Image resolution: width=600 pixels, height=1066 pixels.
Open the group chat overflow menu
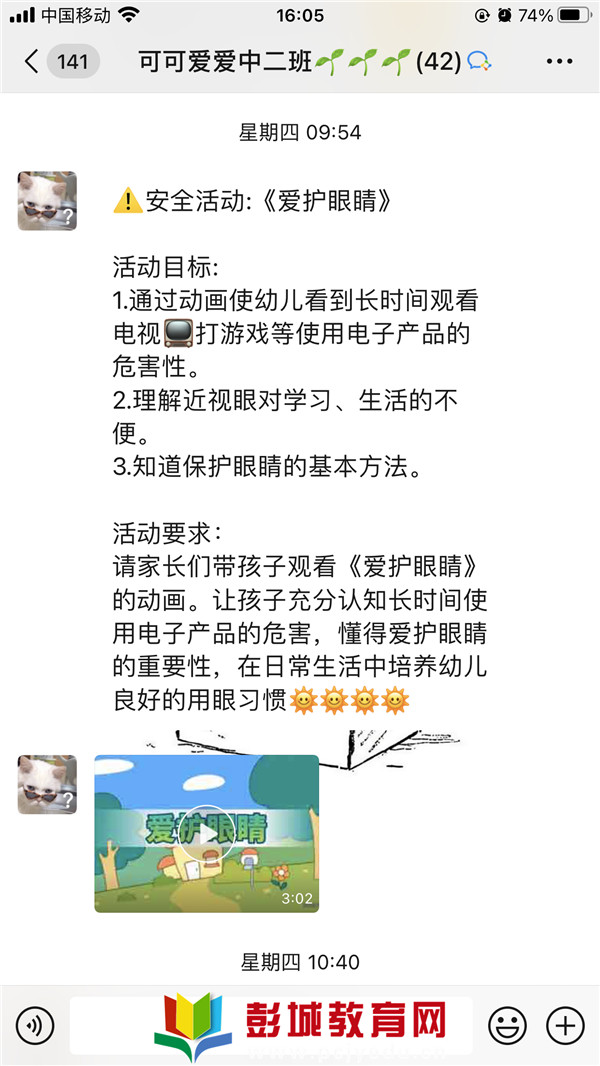pos(559,62)
